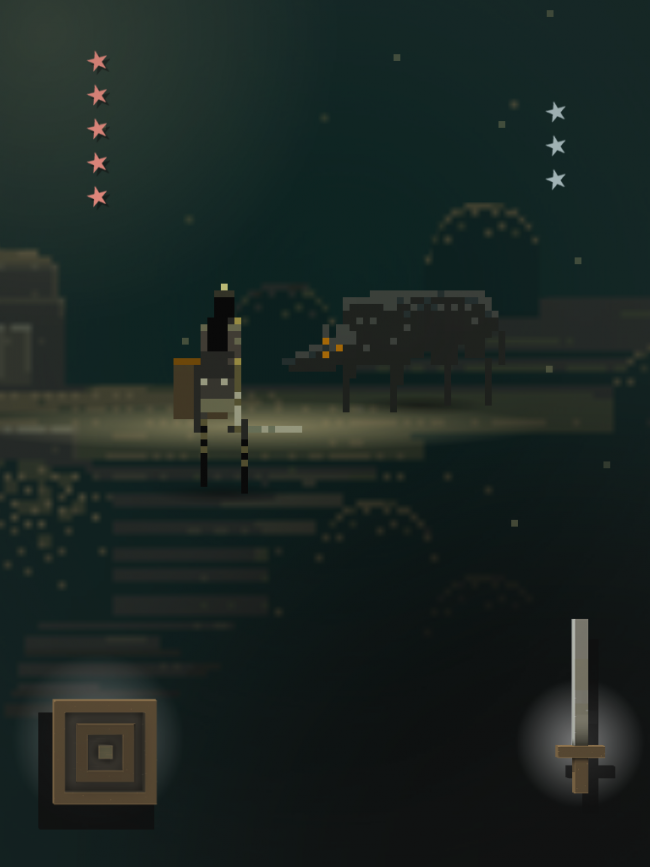The image size is (650, 867).
Task: Raise the shield to block
Action: coord(104,752)
